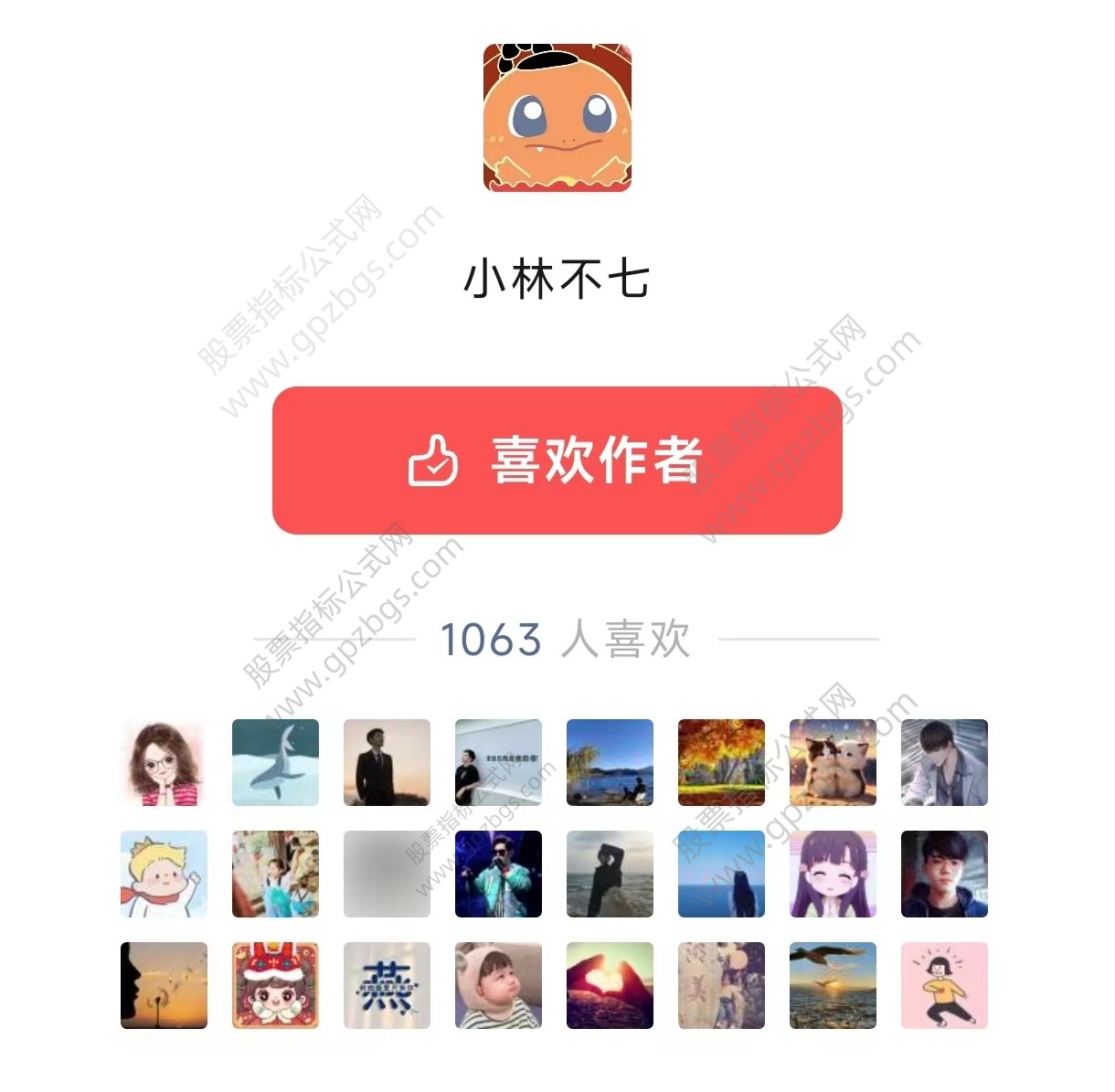Open author 小林不七's avatar

point(557,118)
